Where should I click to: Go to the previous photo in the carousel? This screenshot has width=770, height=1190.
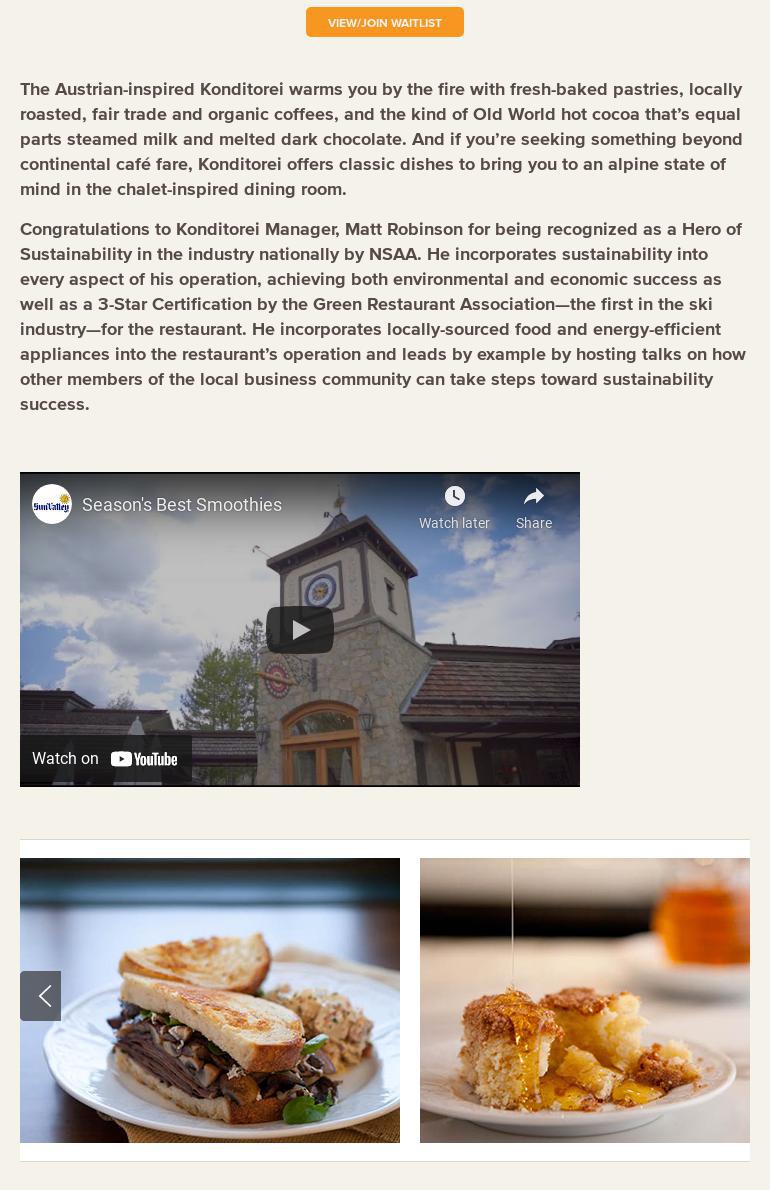pyautogui.click(x=41, y=996)
